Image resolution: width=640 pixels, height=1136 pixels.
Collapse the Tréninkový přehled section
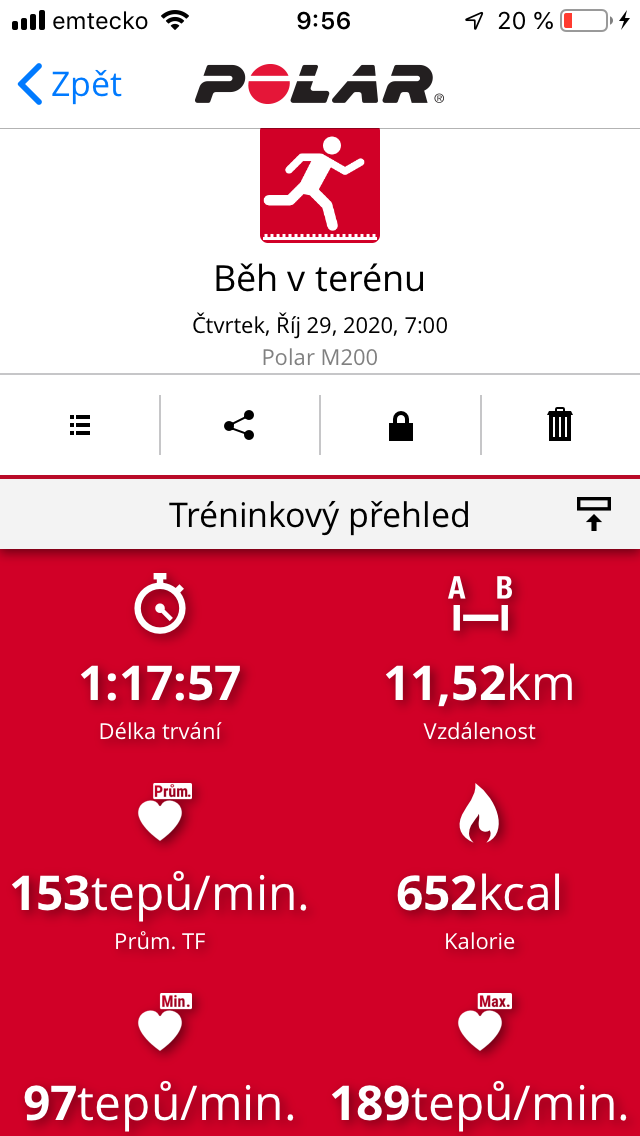[x=594, y=514]
